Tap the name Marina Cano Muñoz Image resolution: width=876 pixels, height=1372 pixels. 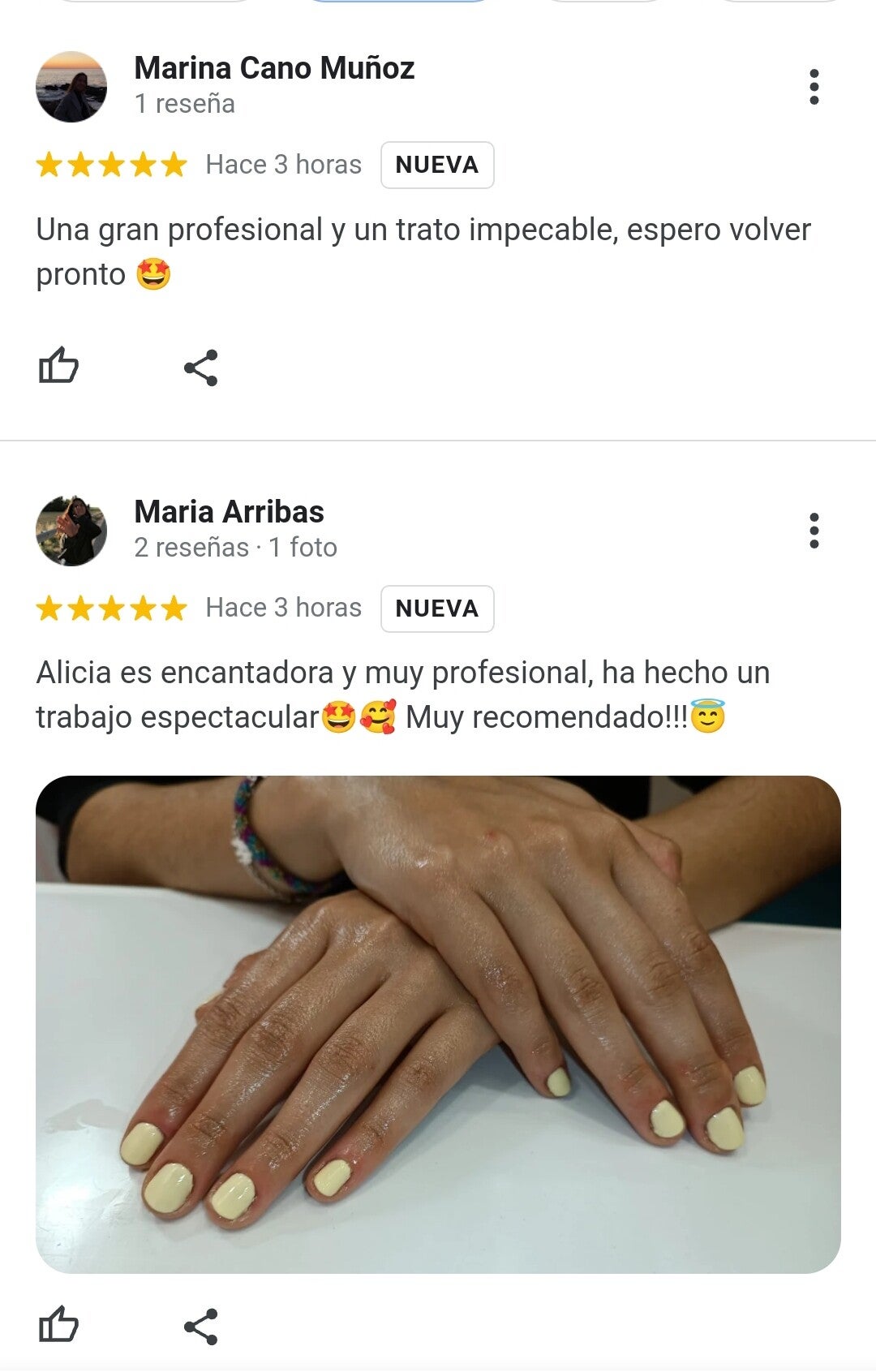[x=274, y=68]
